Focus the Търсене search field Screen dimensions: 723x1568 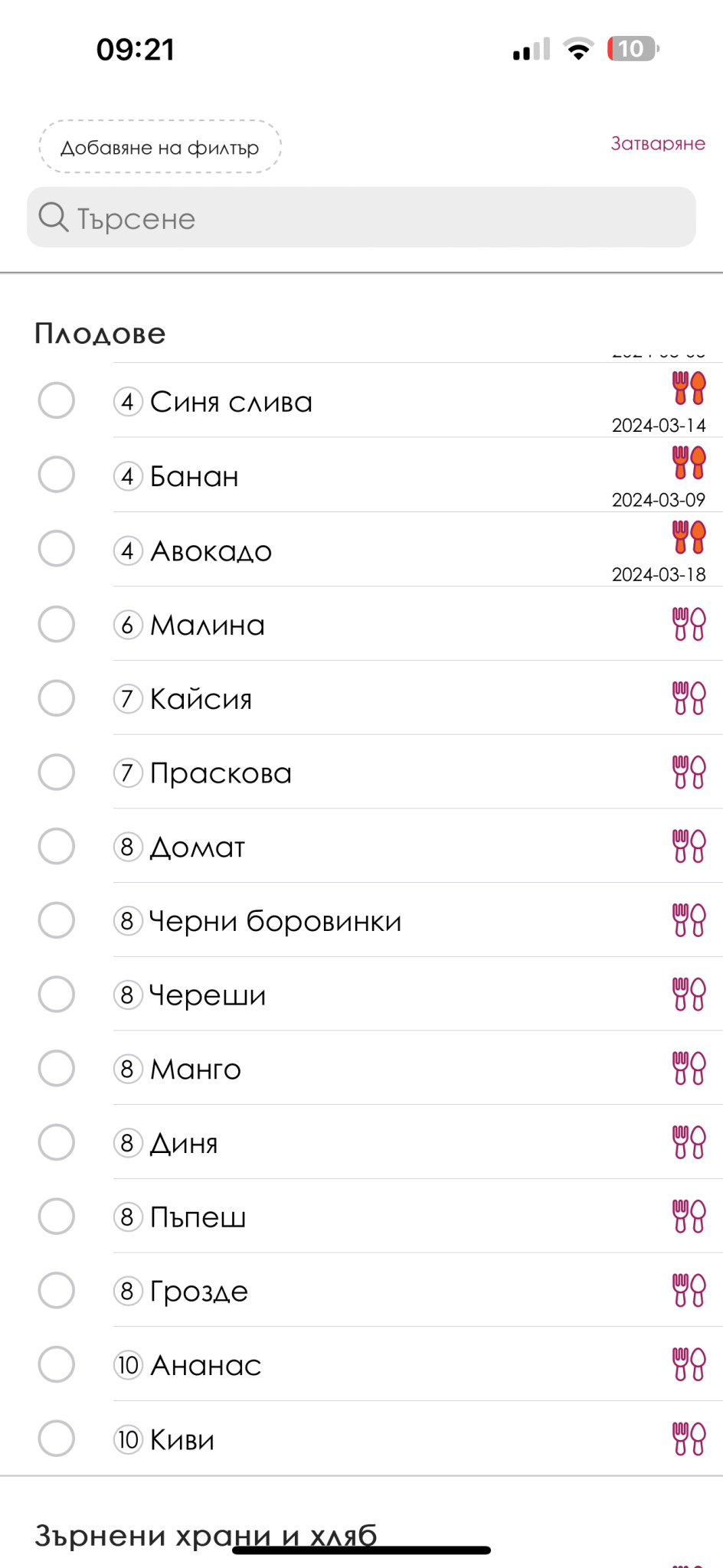coord(361,218)
